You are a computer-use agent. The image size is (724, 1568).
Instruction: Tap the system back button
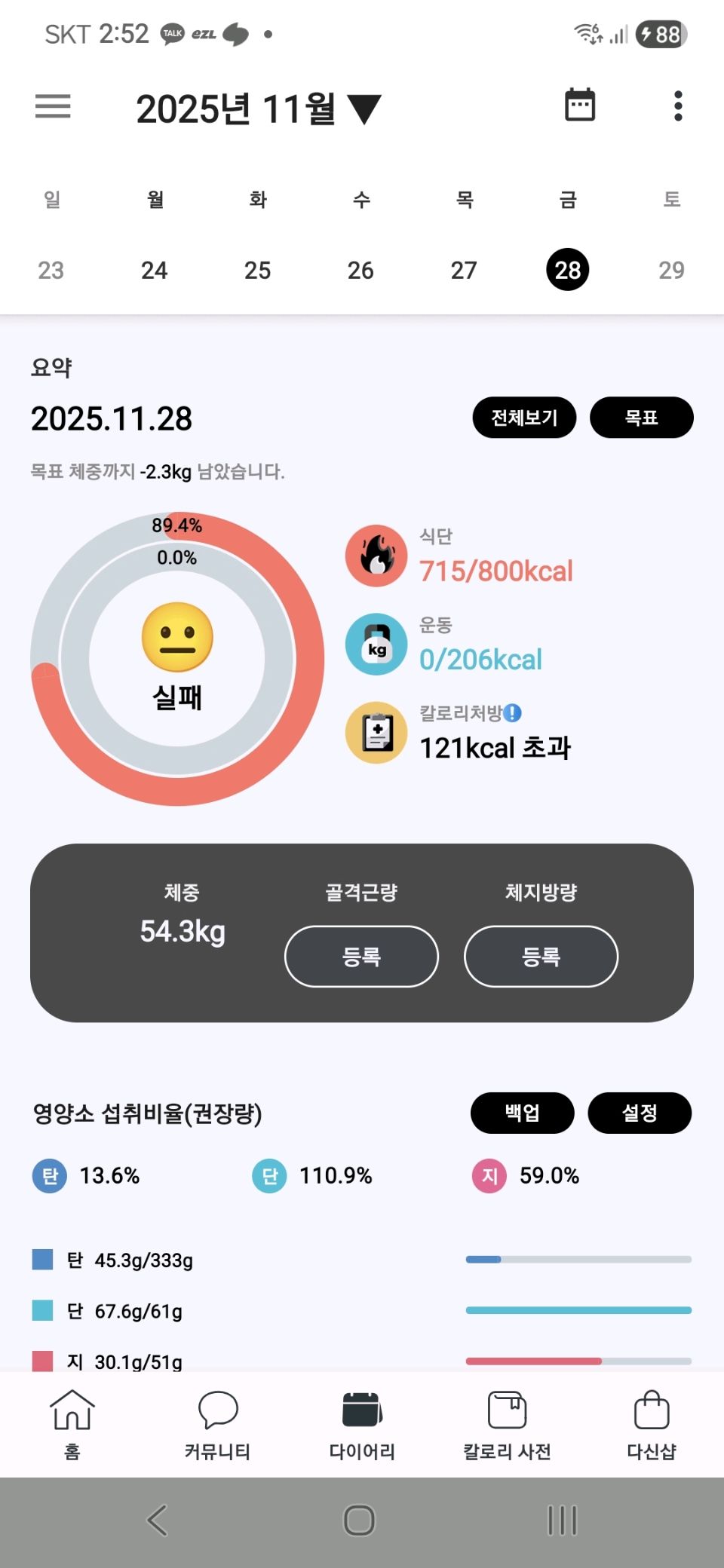click(157, 1520)
